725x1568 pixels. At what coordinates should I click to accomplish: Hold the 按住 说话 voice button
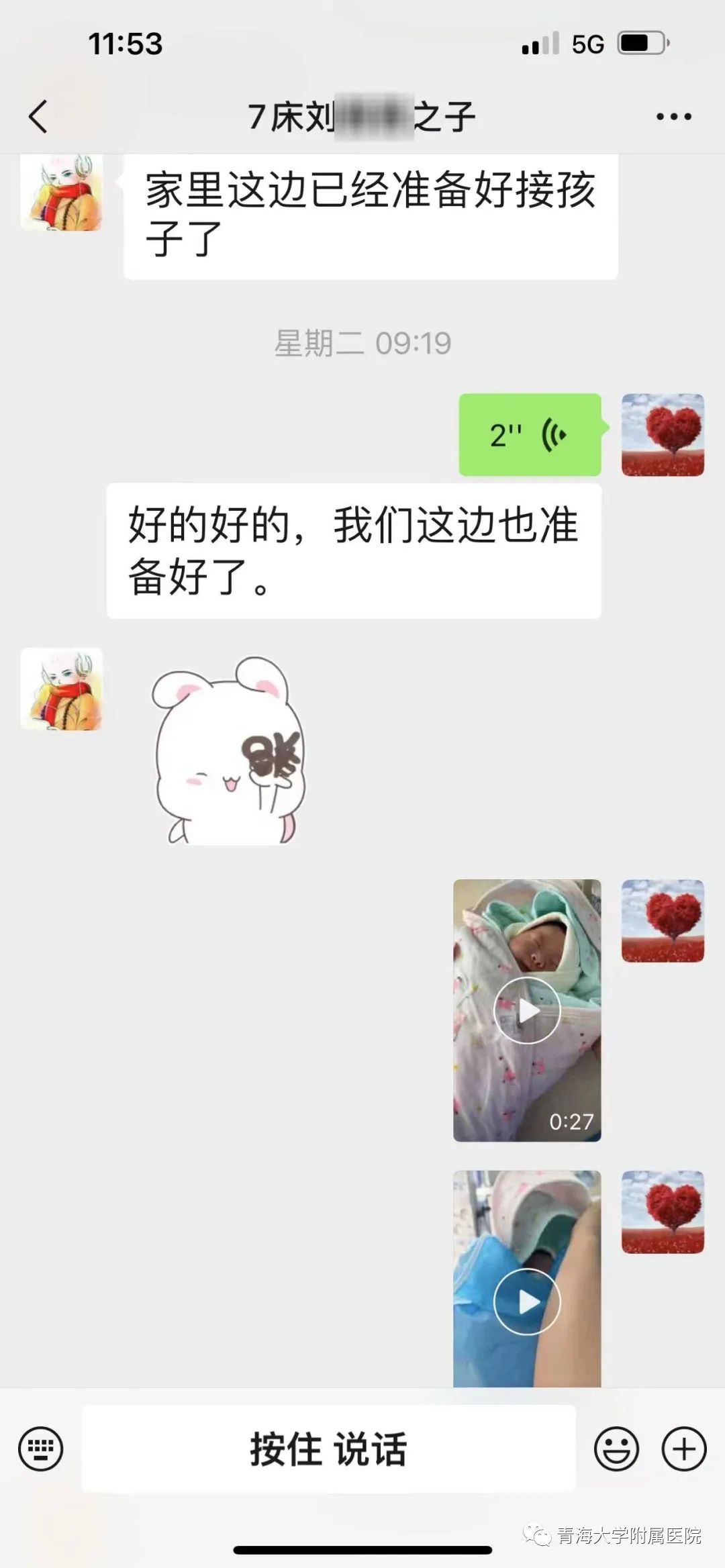point(328,1449)
